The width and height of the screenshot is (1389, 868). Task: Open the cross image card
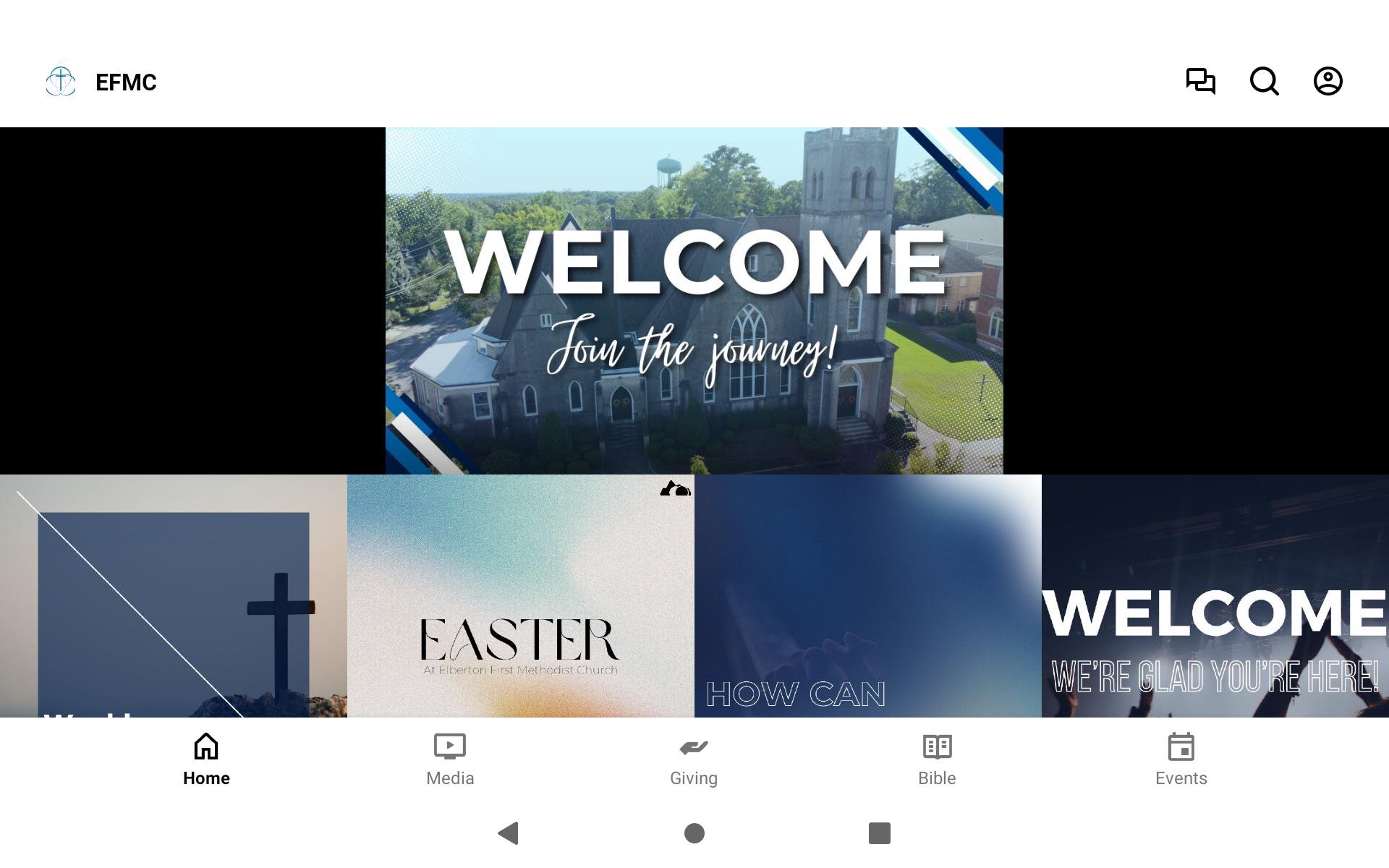(x=174, y=596)
